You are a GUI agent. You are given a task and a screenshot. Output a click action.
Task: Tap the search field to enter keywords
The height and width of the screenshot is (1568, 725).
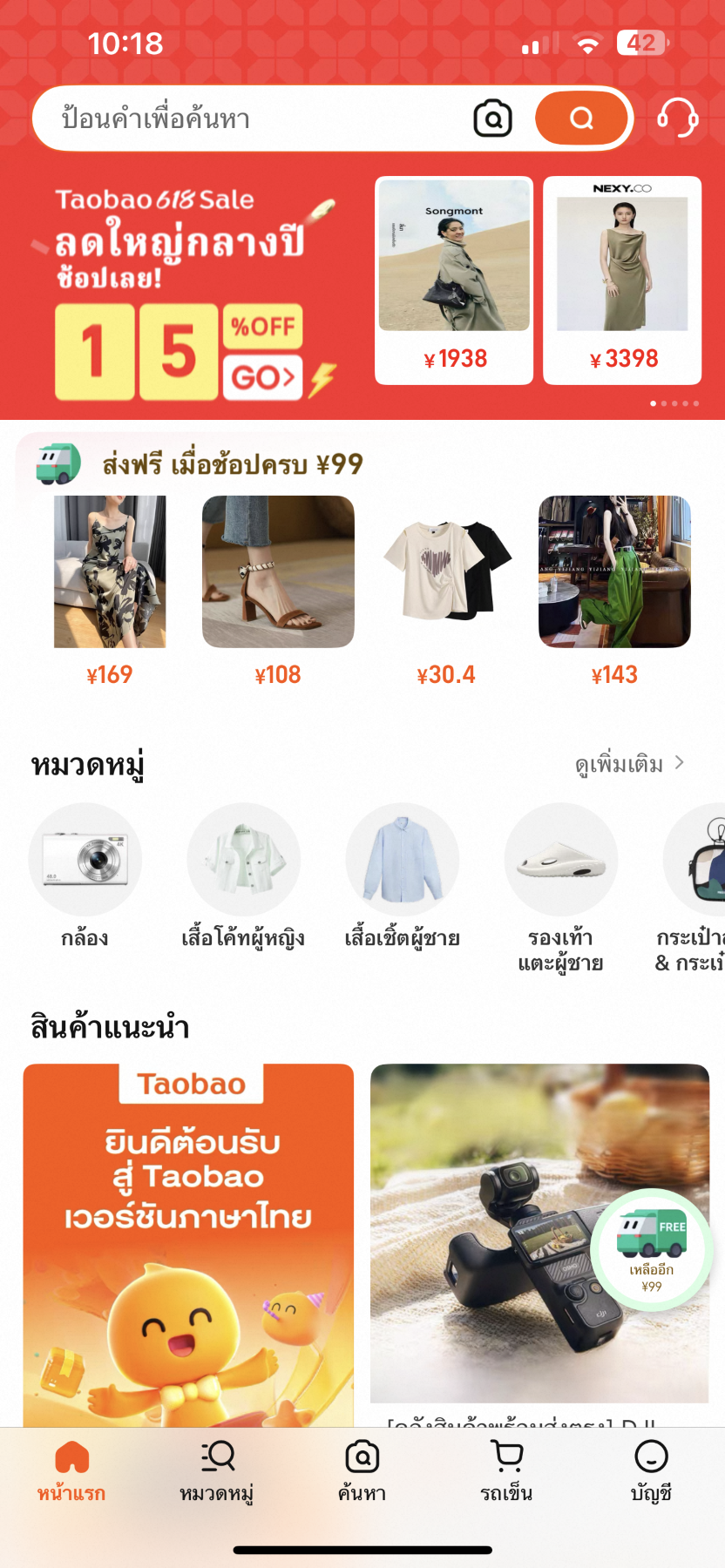tap(253, 118)
